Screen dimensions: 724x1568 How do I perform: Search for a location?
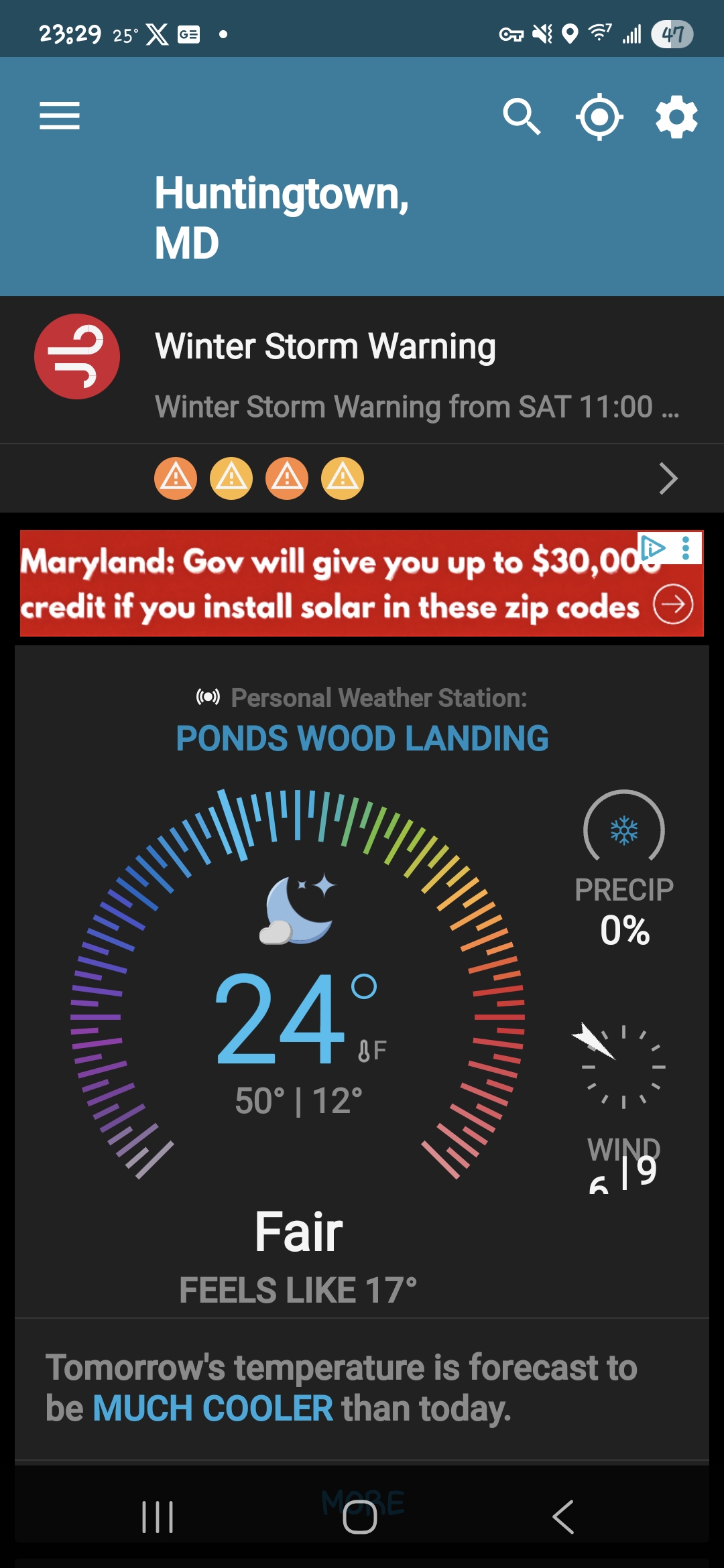(x=522, y=117)
